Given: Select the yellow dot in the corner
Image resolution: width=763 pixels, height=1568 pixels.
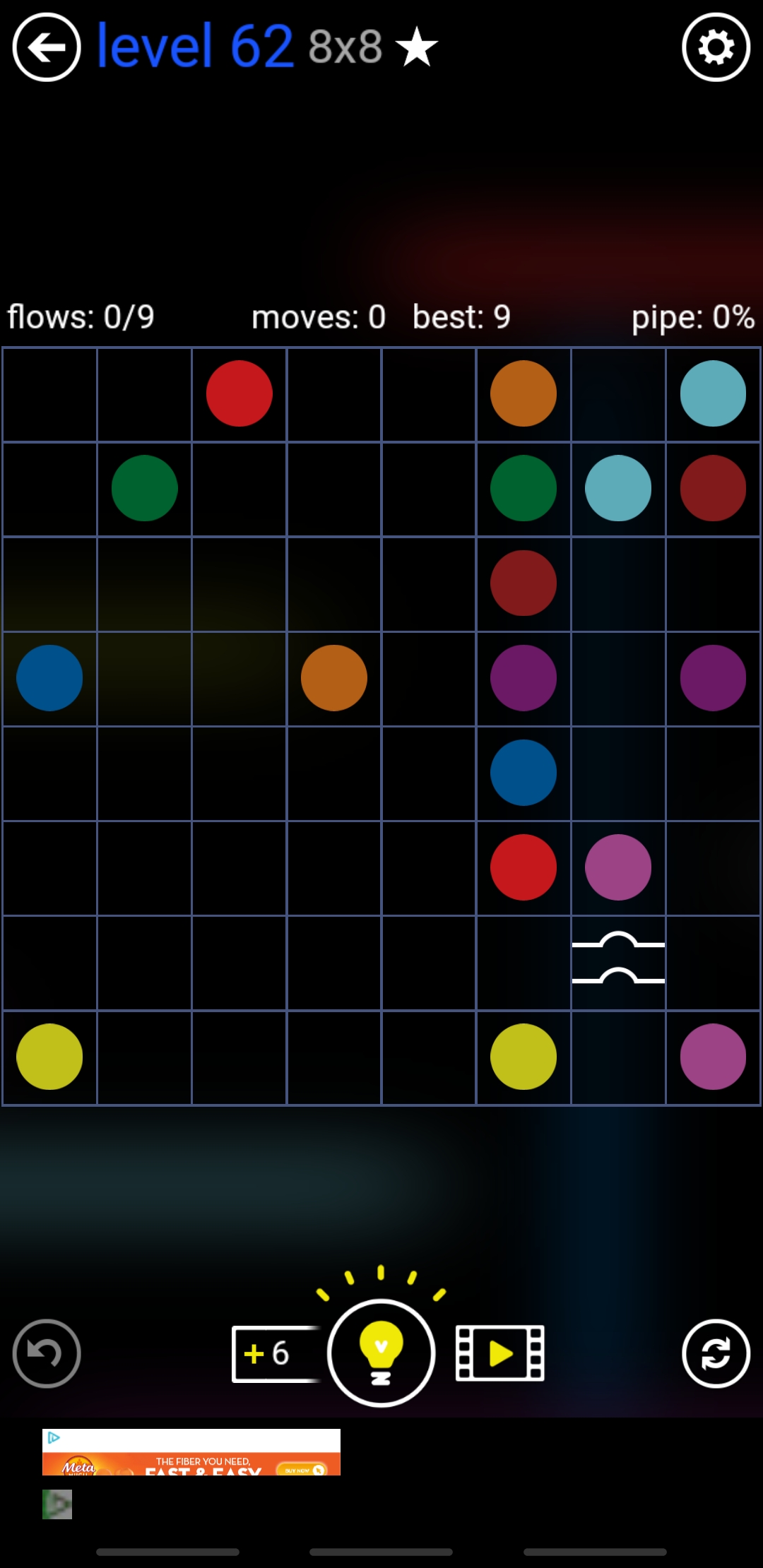Looking at the screenshot, I should pyautogui.click(x=49, y=1057).
